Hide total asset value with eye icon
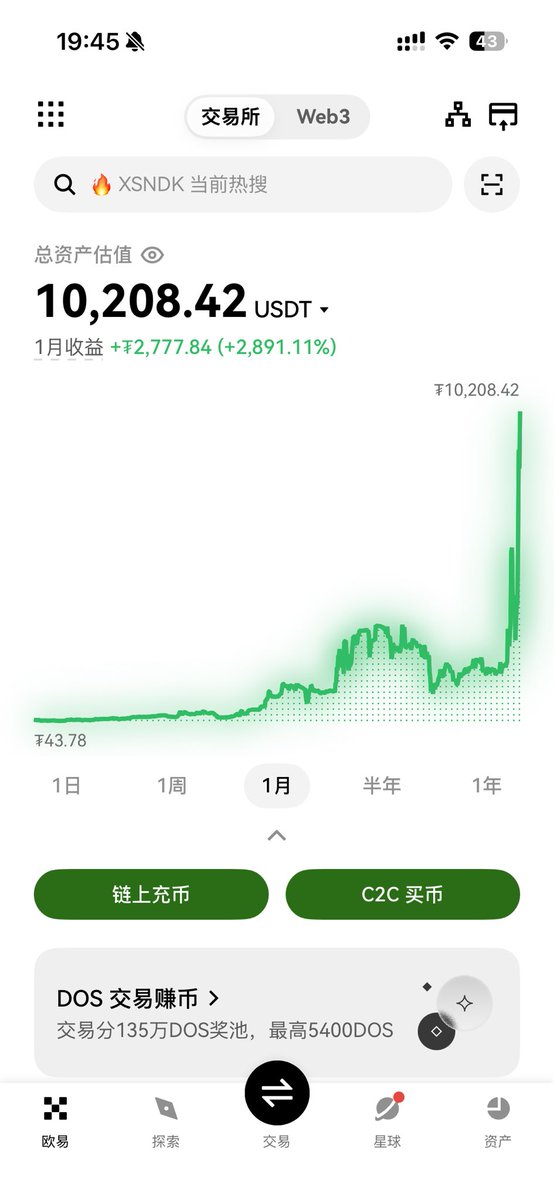The height and width of the screenshot is (1200, 554). (x=152, y=255)
